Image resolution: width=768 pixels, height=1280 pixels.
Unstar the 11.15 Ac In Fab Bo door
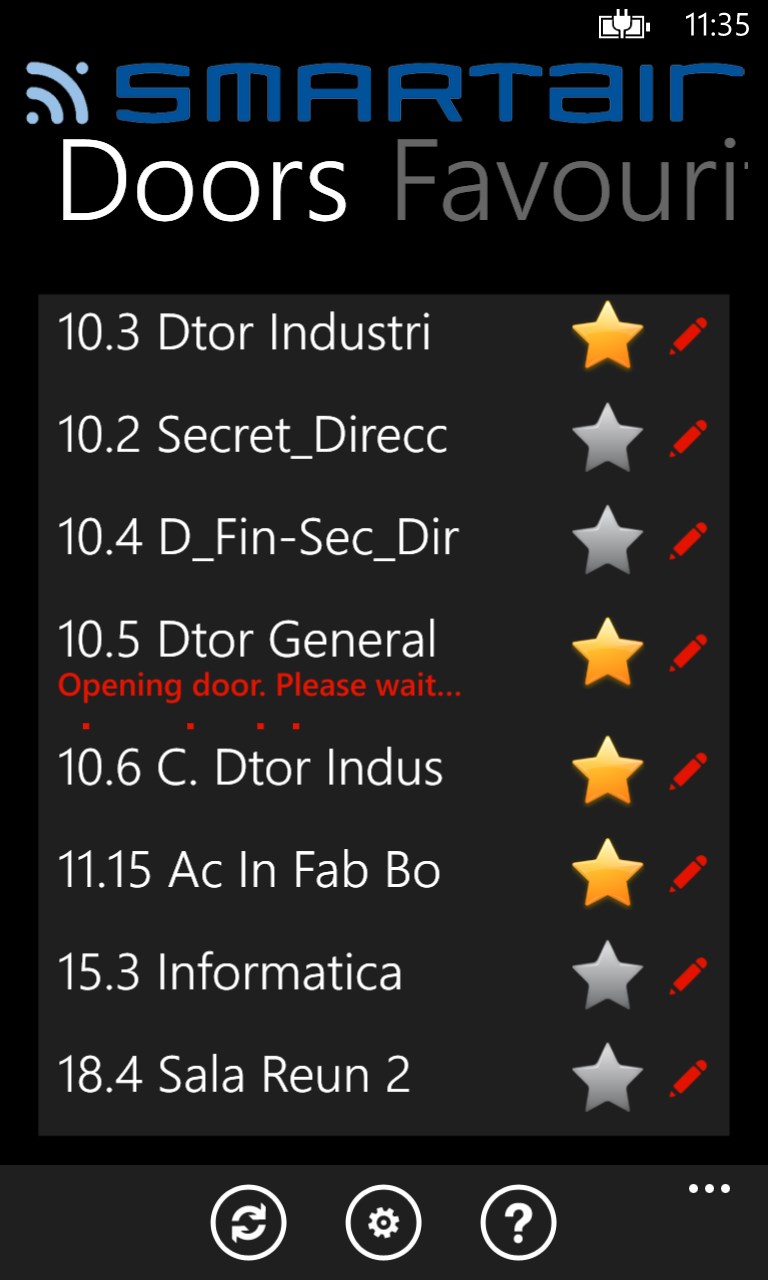[x=607, y=873]
